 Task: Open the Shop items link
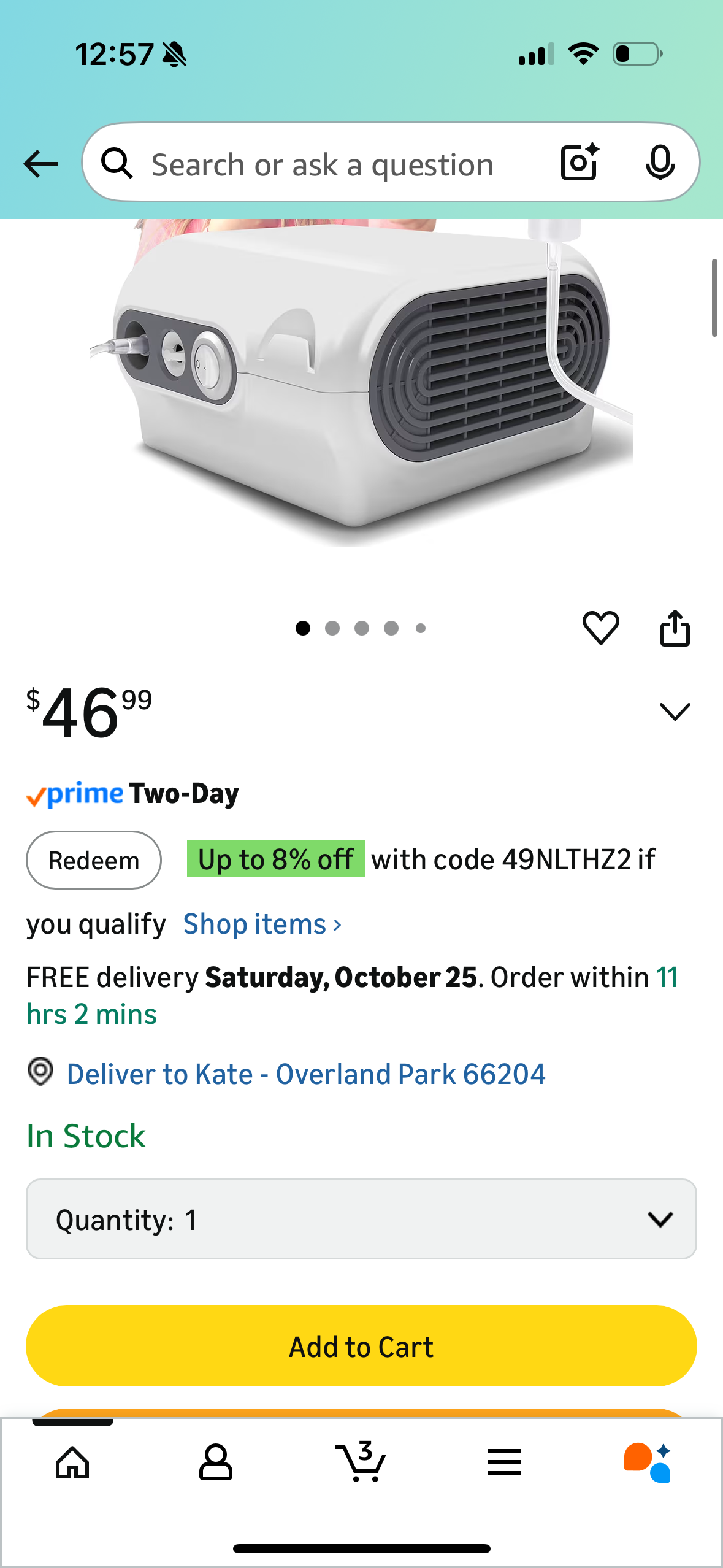[x=262, y=924]
